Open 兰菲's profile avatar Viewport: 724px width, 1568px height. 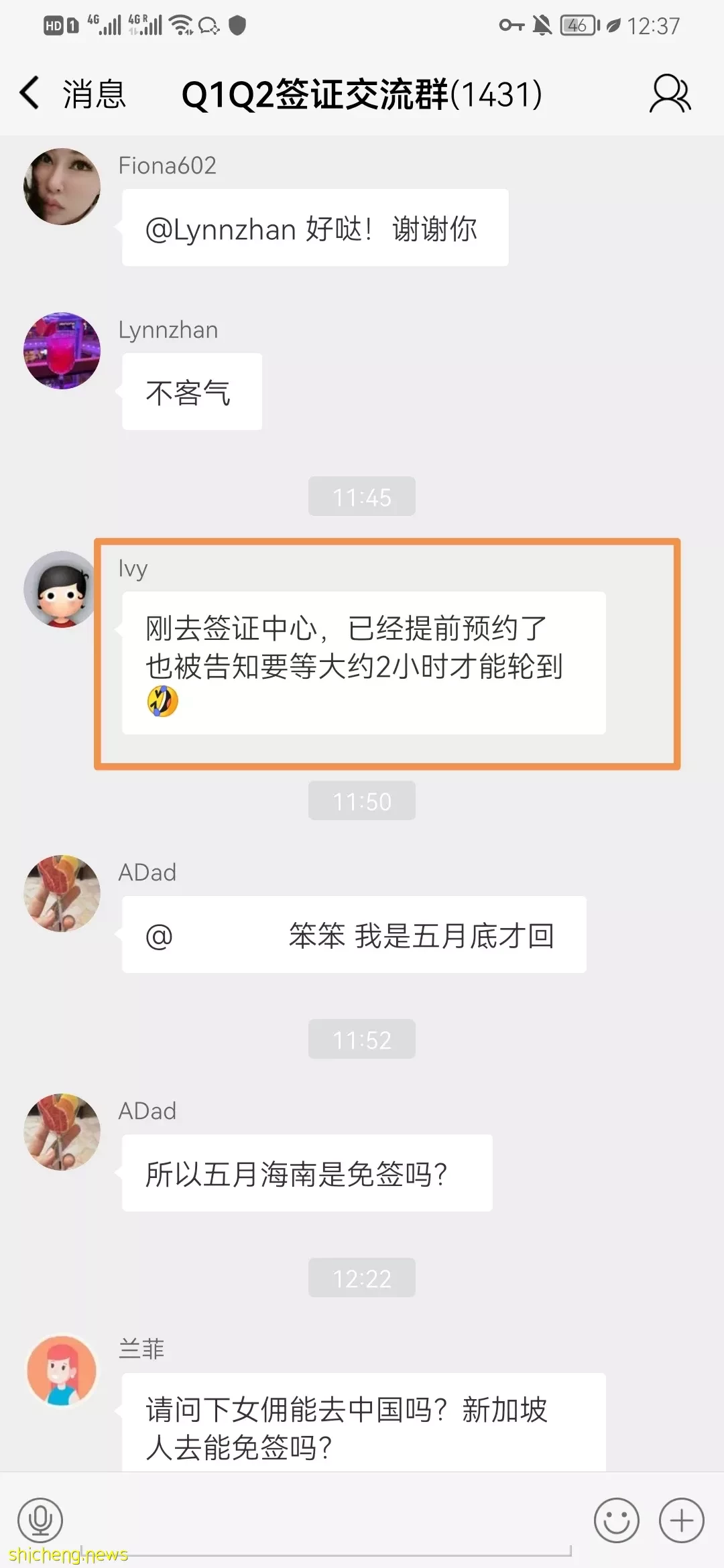click(x=62, y=1370)
